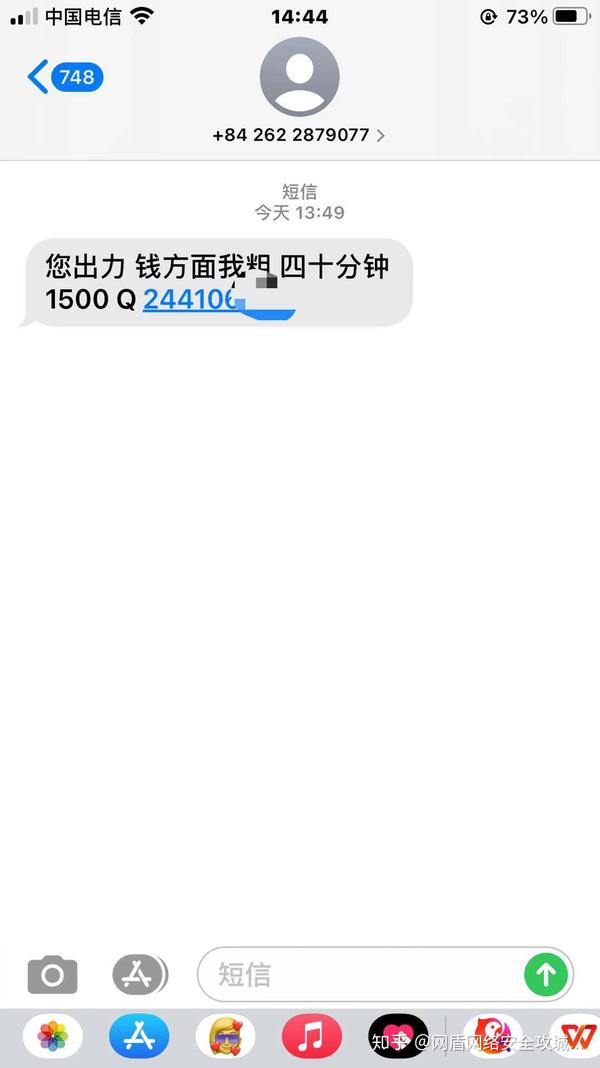Send the message with the green arrow

[x=546, y=975]
